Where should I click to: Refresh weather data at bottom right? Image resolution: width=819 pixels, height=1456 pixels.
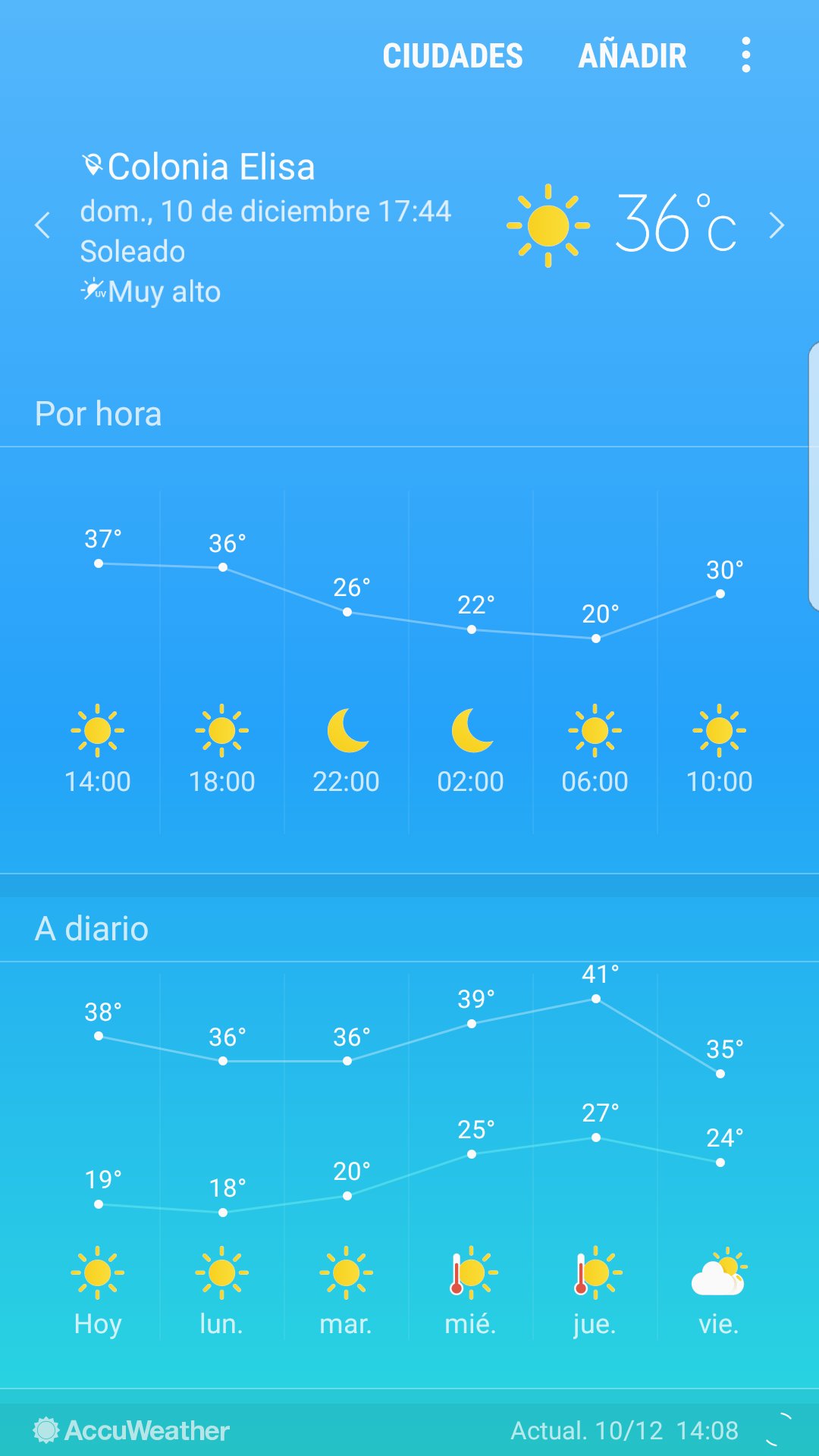click(x=779, y=1430)
